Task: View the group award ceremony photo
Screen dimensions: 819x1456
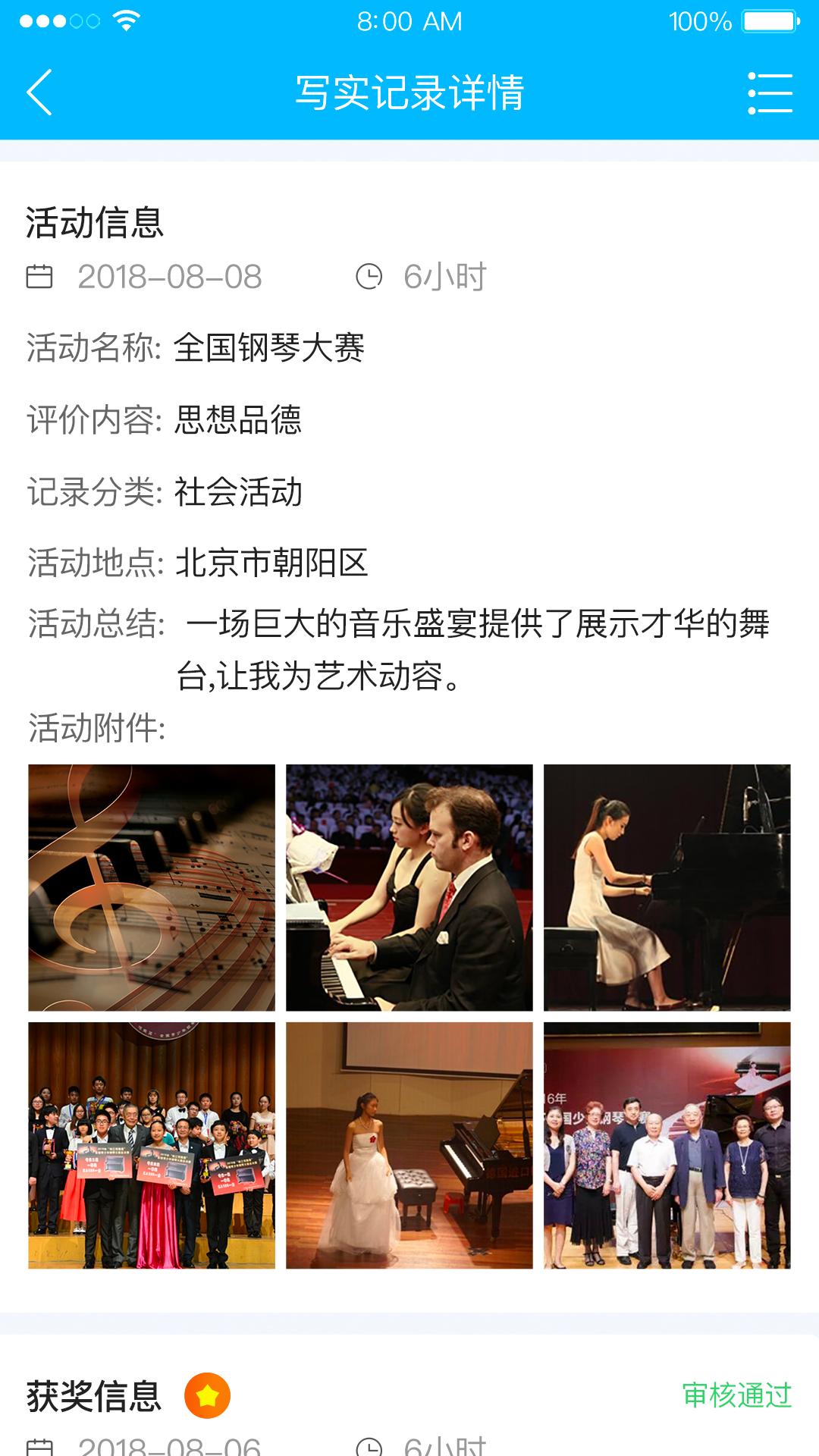Action: tap(152, 1145)
